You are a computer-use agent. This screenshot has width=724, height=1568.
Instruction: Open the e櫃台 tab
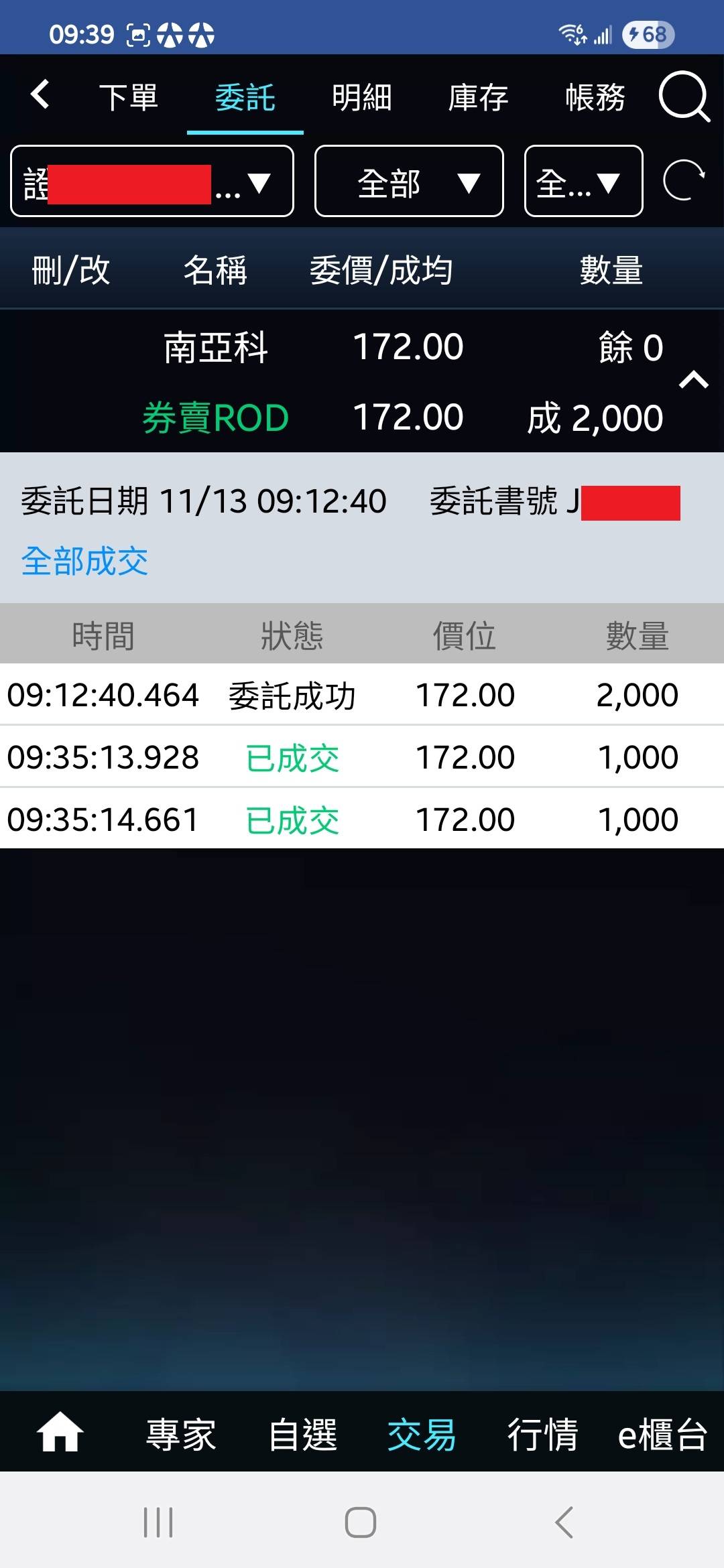pyautogui.click(x=662, y=1434)
